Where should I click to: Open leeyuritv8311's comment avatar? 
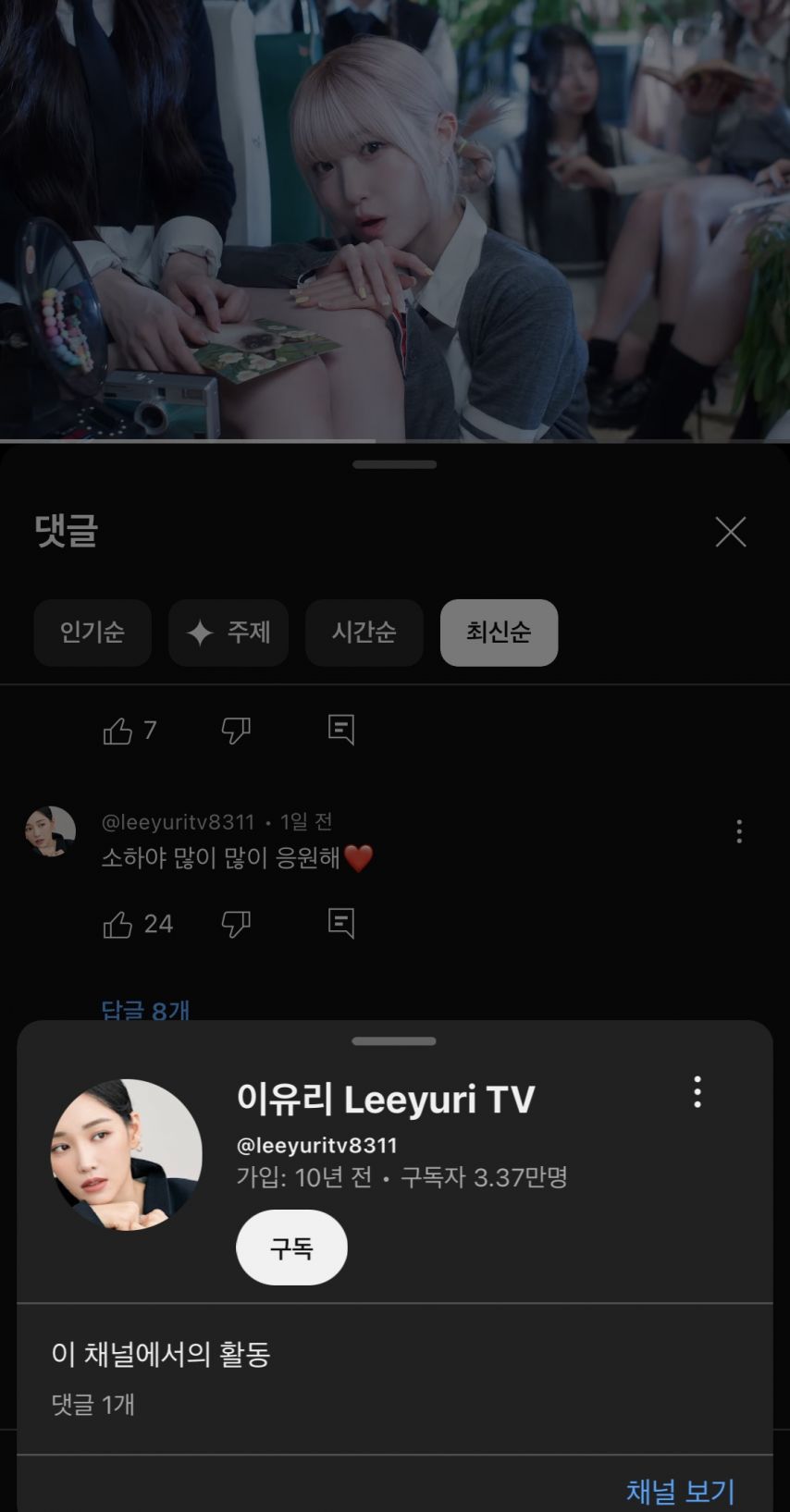[x=50, y=831]
